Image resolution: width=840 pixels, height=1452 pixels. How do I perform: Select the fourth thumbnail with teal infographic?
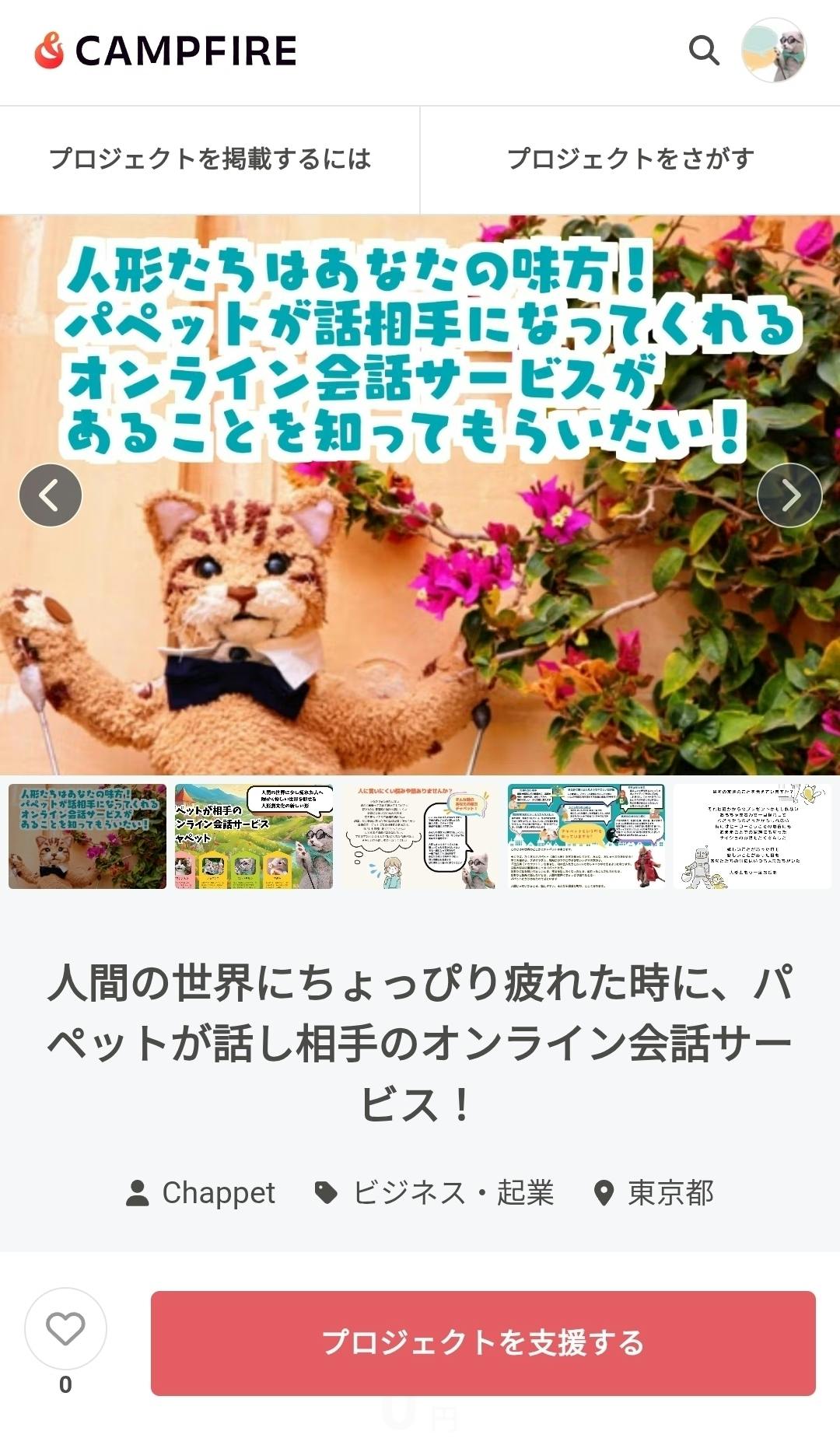586,836
